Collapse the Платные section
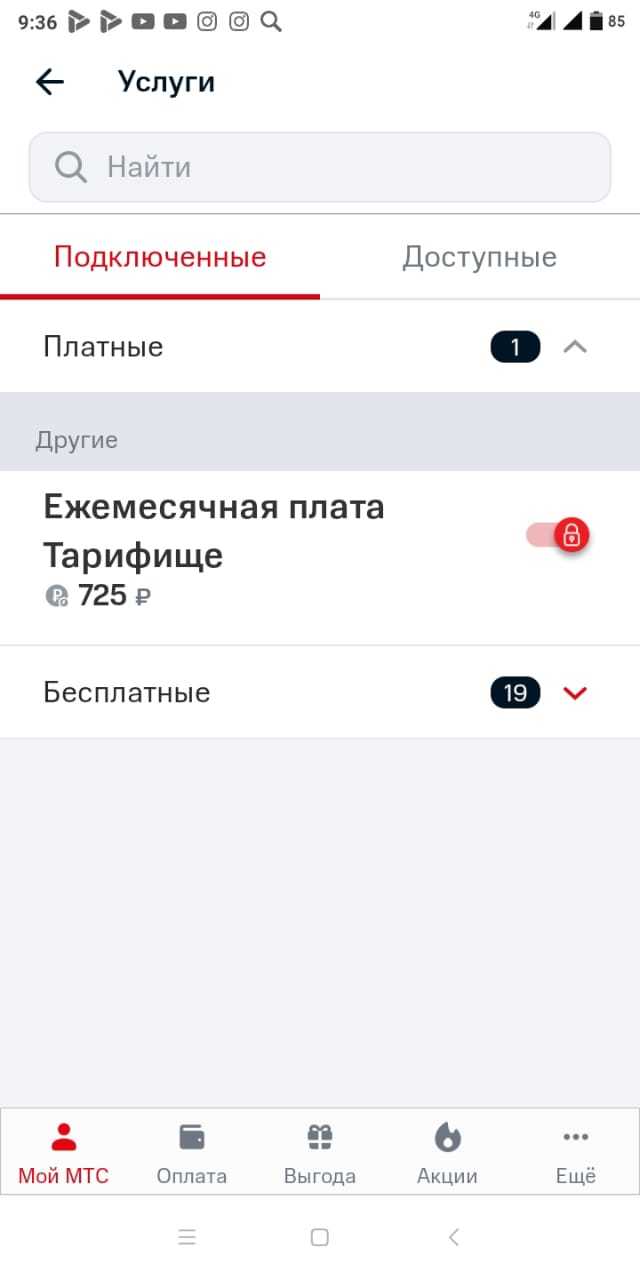The image size is (640, 1280). 575,347
